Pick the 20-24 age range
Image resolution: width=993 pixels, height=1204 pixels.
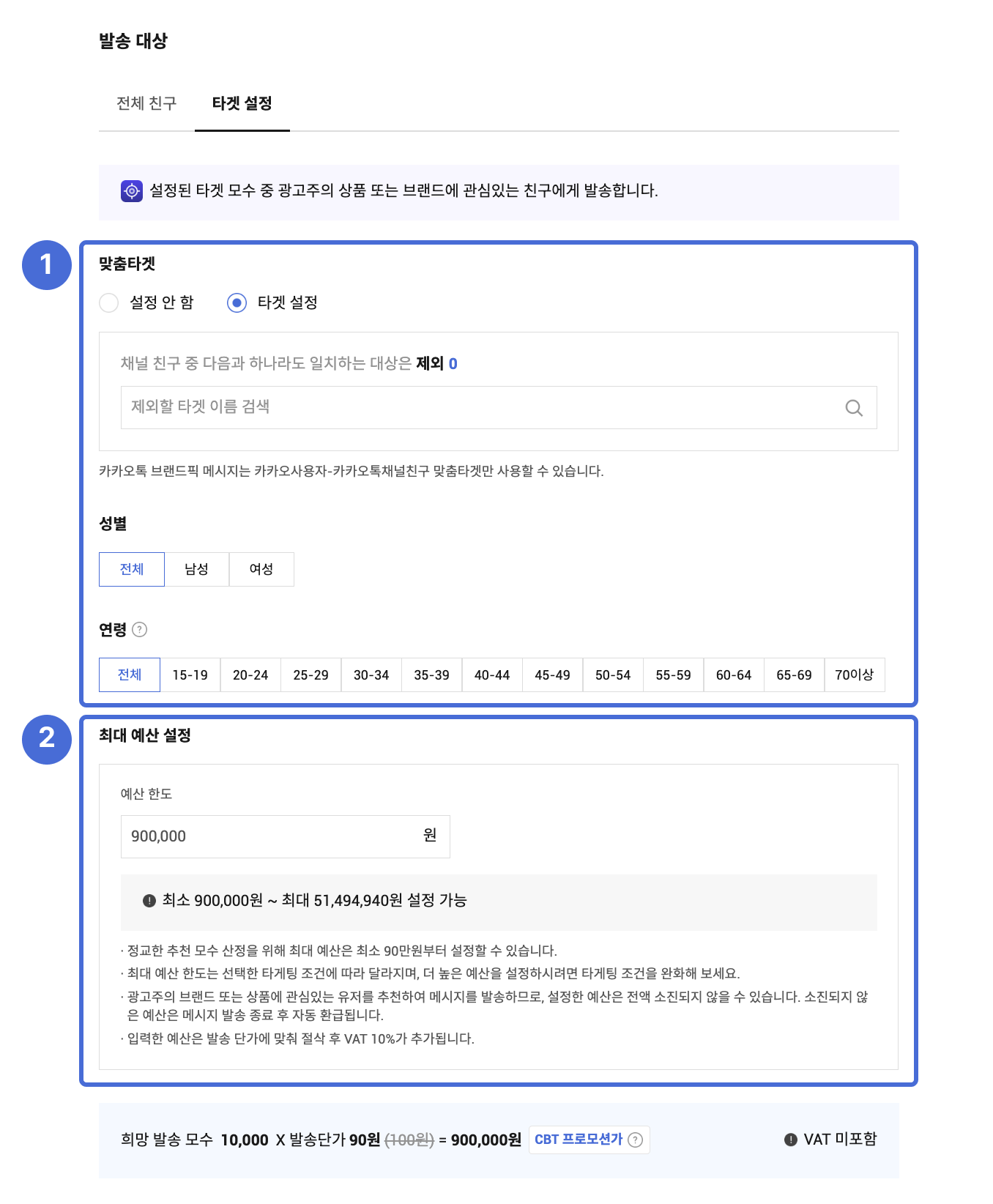pos(250,675)
